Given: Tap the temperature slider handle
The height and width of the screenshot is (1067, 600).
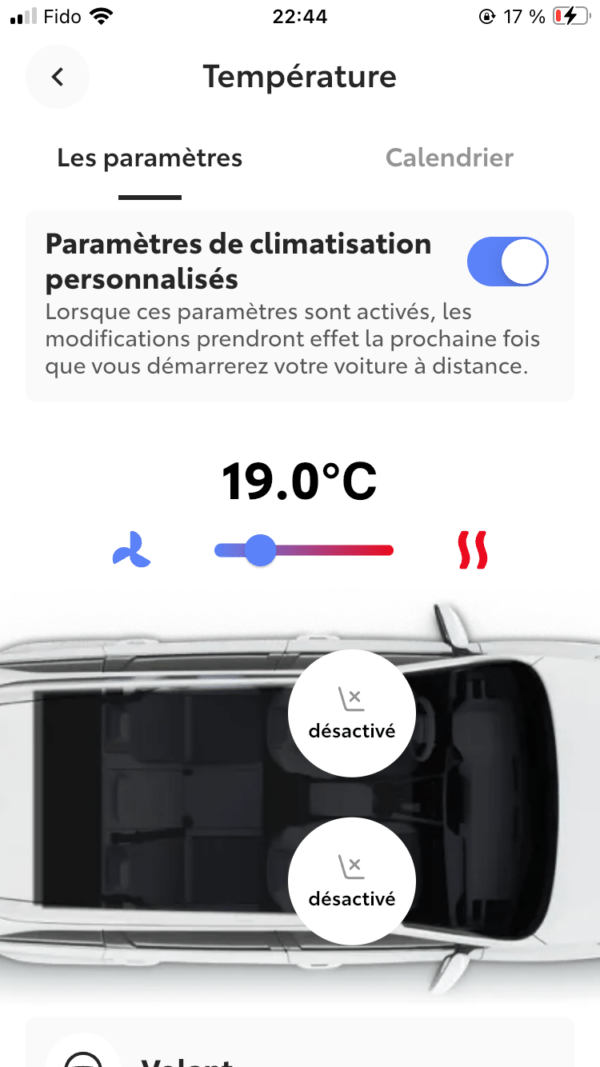Looking at the screenshot, I should tap(260, 549).
